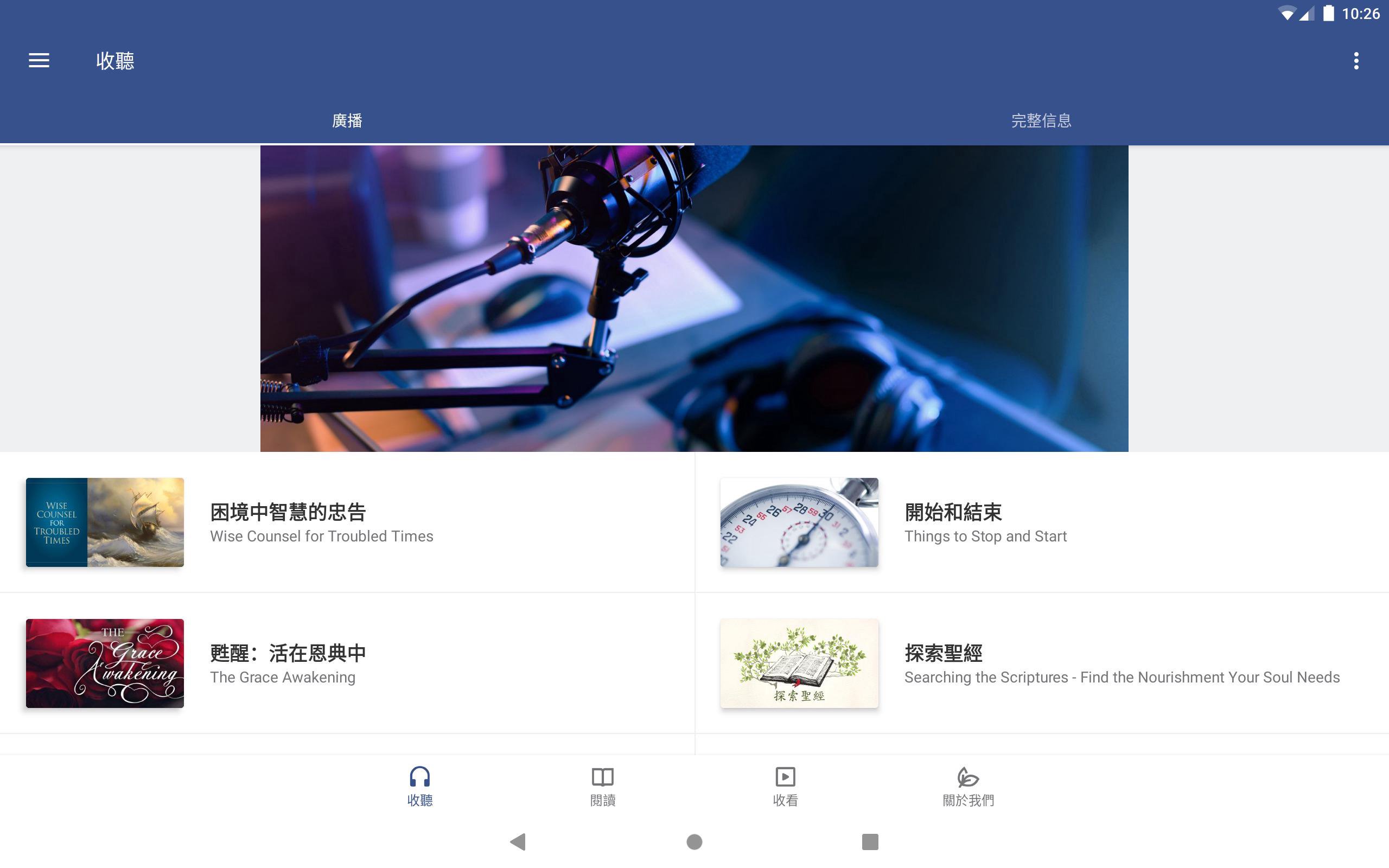The height and width of the screenshot is (868, 1389).
Task: Open the 關於我們 section
Action: [x=969, y=786]
